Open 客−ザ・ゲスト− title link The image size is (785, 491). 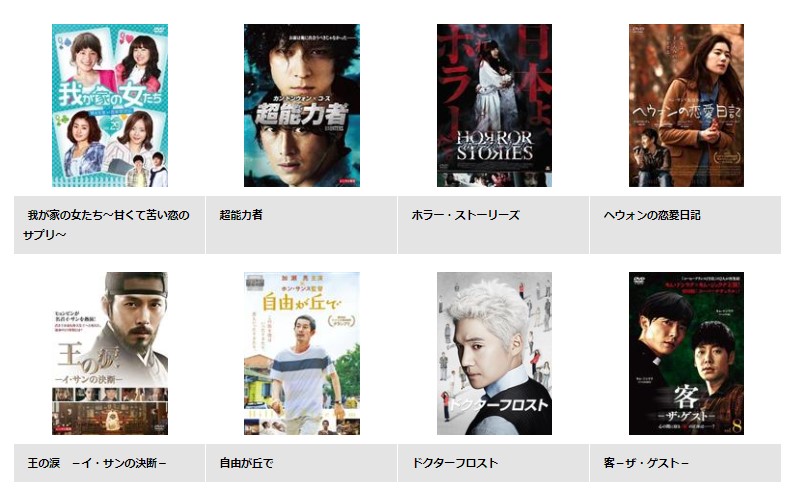click(647, 463)
